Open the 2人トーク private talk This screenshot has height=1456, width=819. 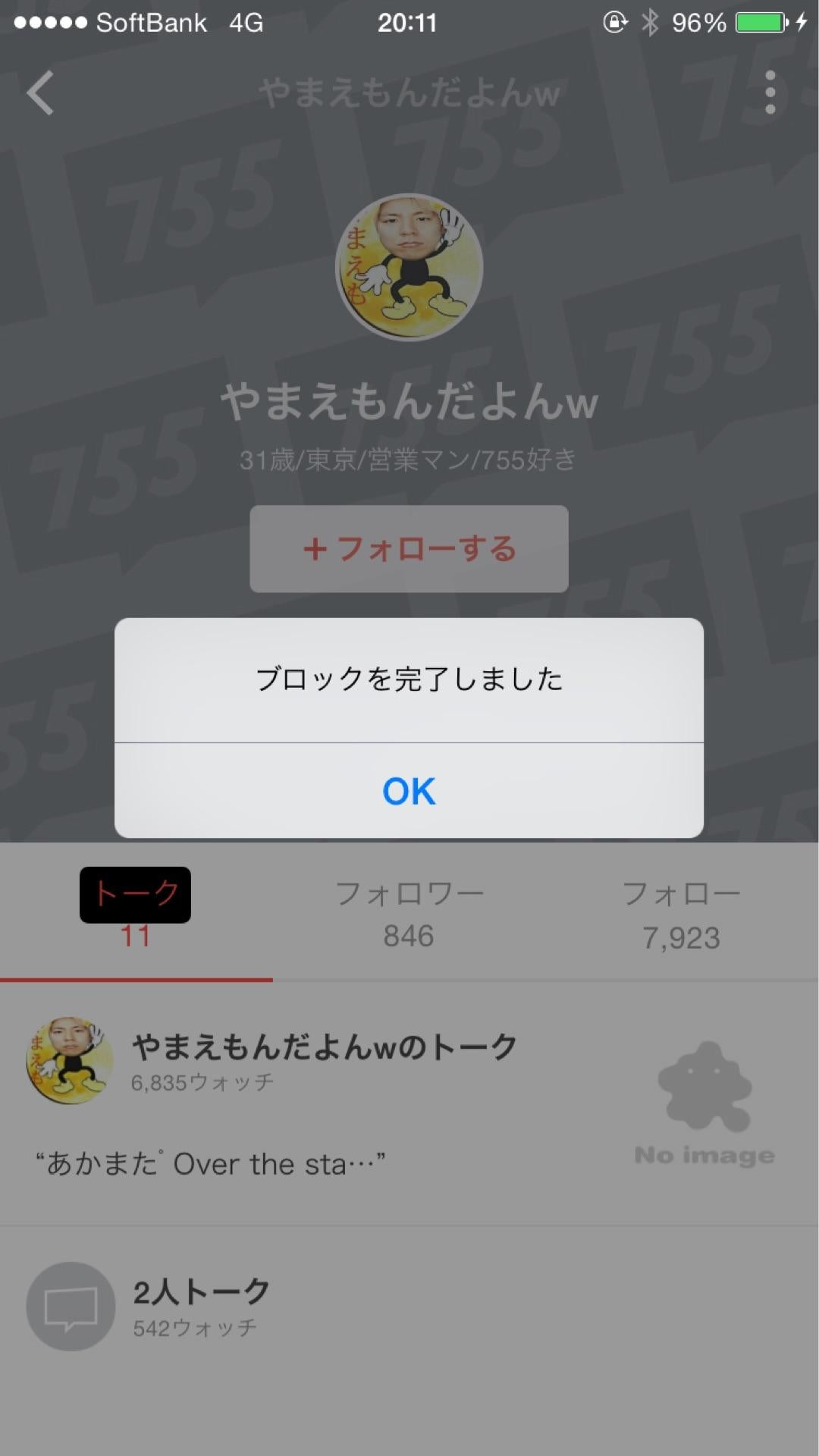199,1287
